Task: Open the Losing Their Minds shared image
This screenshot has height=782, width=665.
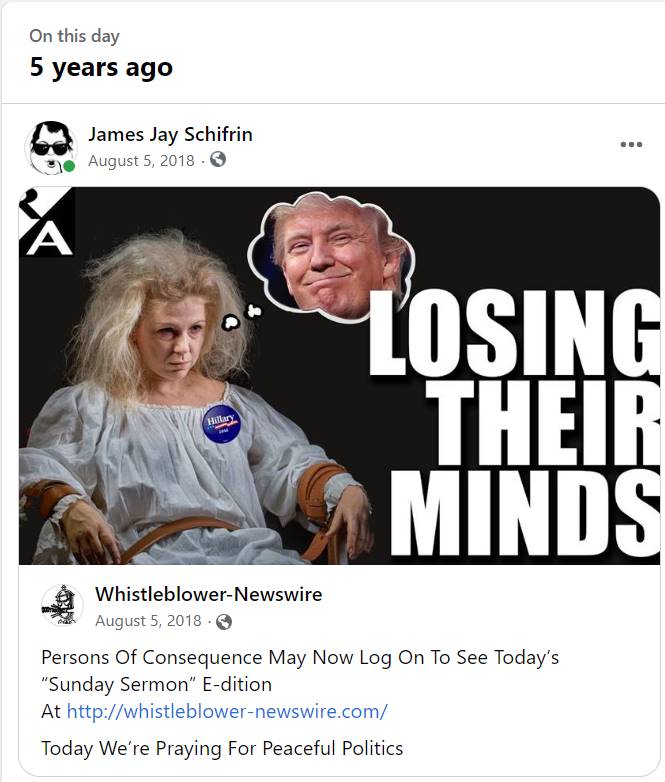Action: [340, 375]
